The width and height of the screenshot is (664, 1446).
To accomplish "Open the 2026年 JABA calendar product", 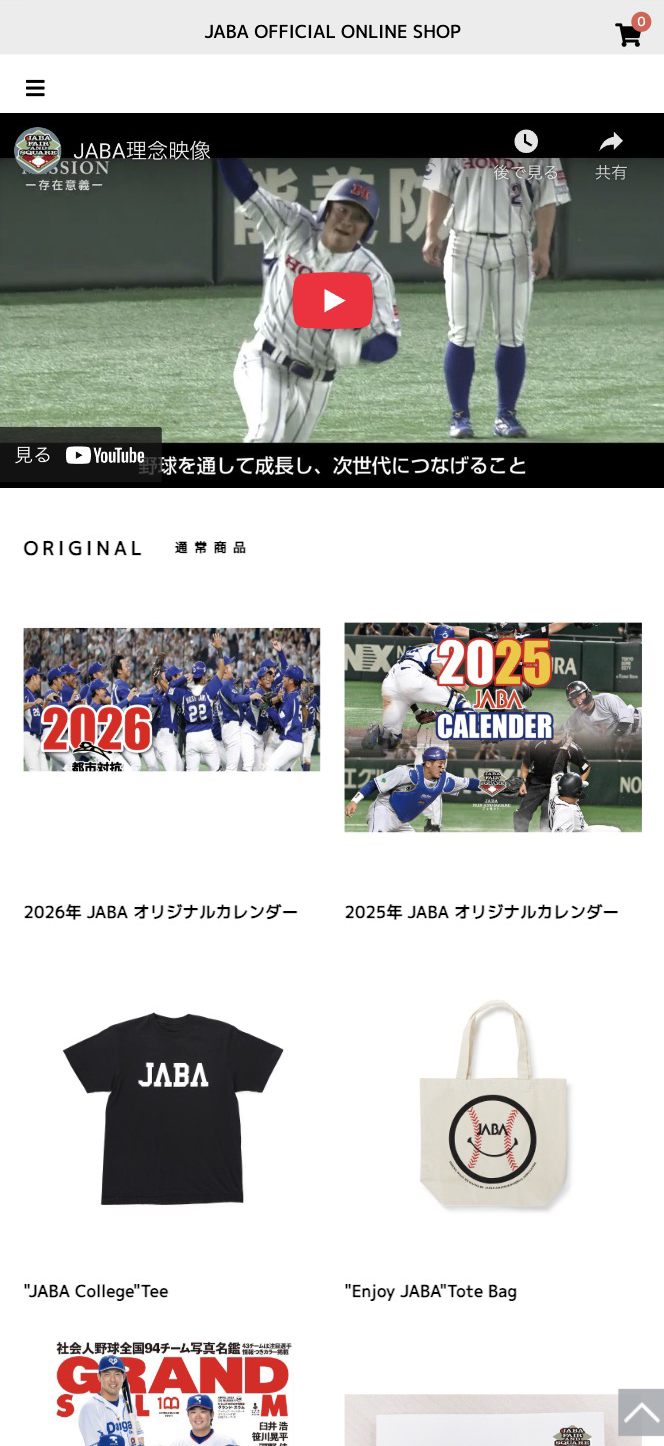I will tap(172, 700).
